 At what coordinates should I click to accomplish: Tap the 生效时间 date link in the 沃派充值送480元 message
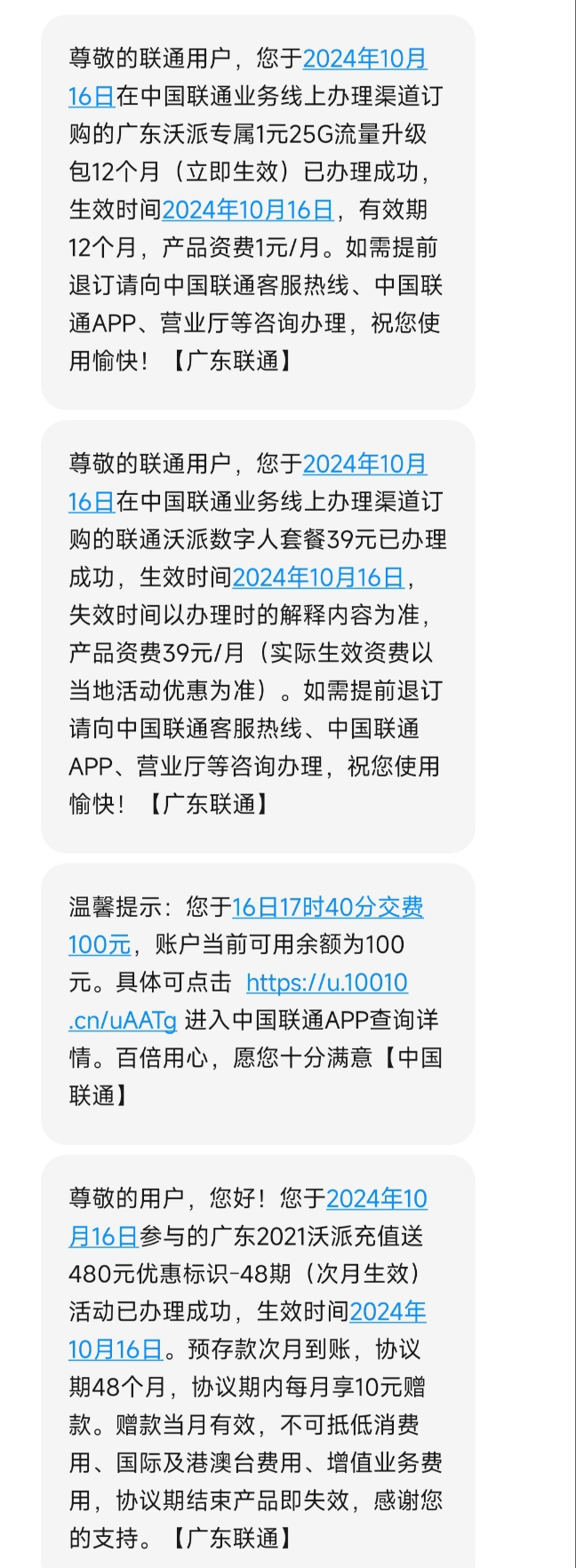[388, 1312]
